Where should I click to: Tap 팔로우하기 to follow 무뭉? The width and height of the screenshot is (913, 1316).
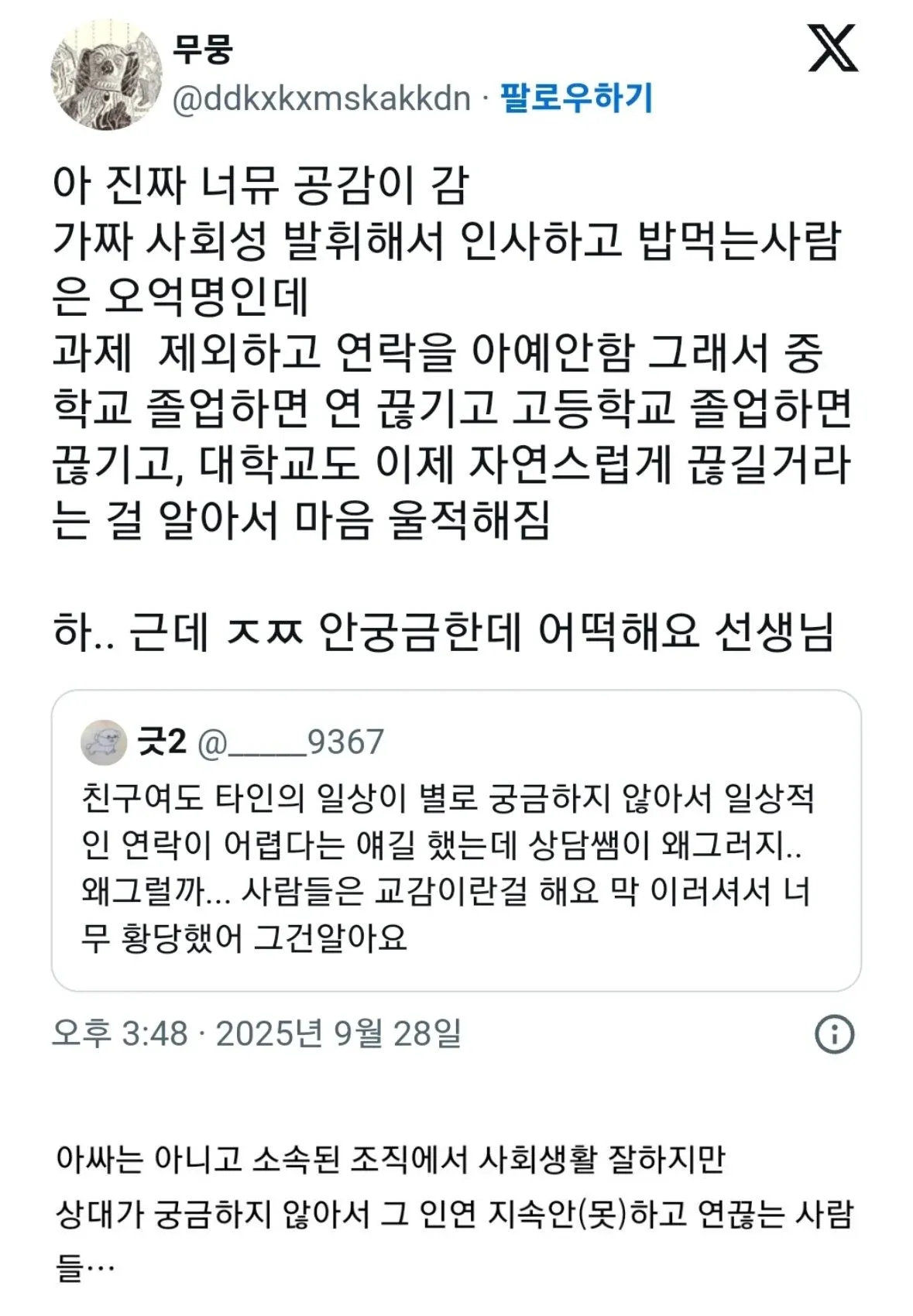pyautogui.click(x=576, y=98)
